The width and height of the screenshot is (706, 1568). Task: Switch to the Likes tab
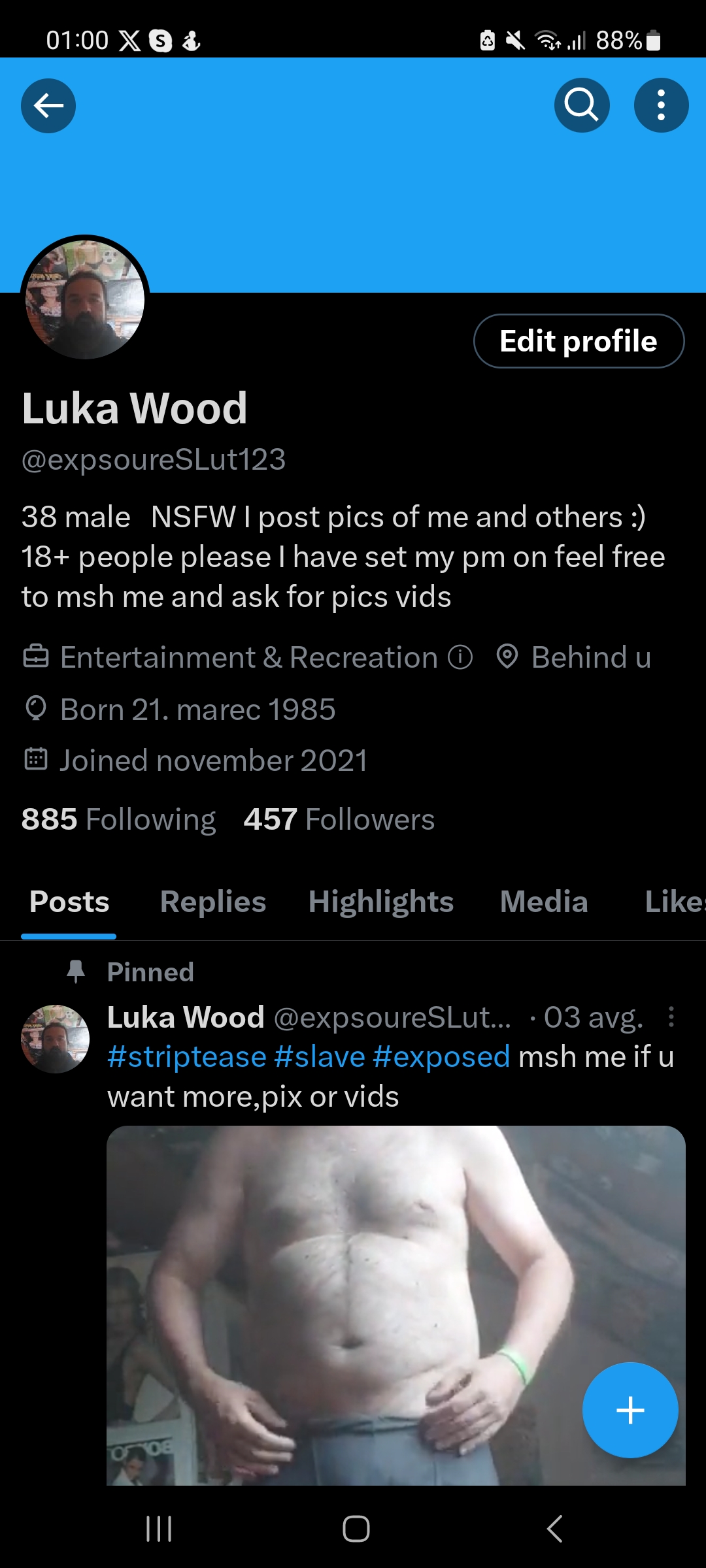tap(673, 902)
